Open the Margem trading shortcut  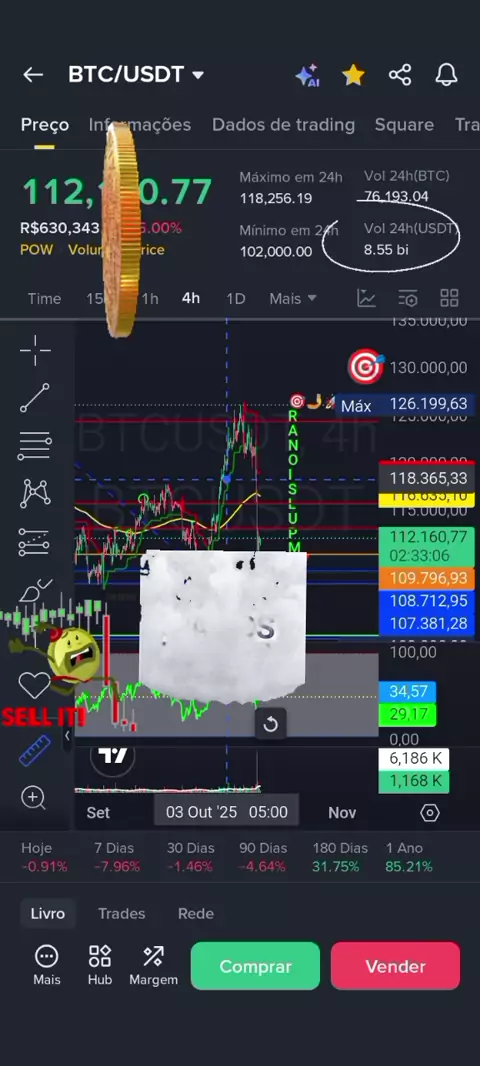point(153,965)
